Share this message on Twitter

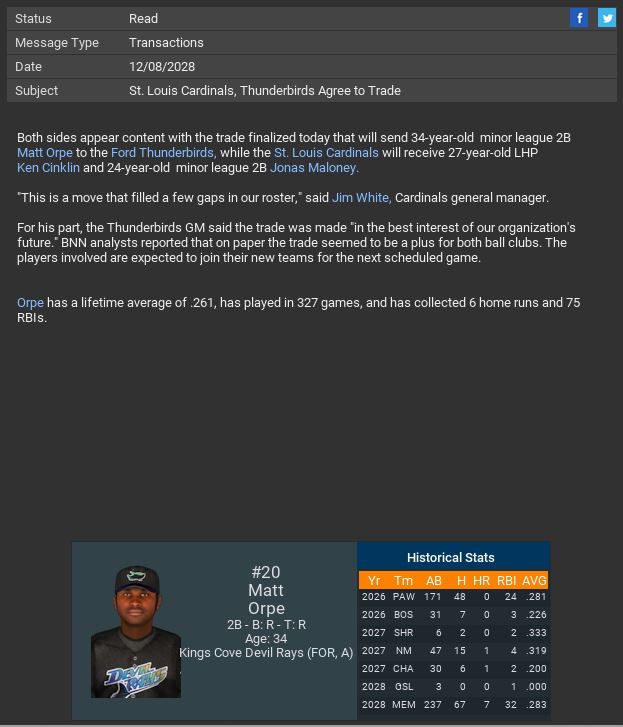[x=607, y=18]
